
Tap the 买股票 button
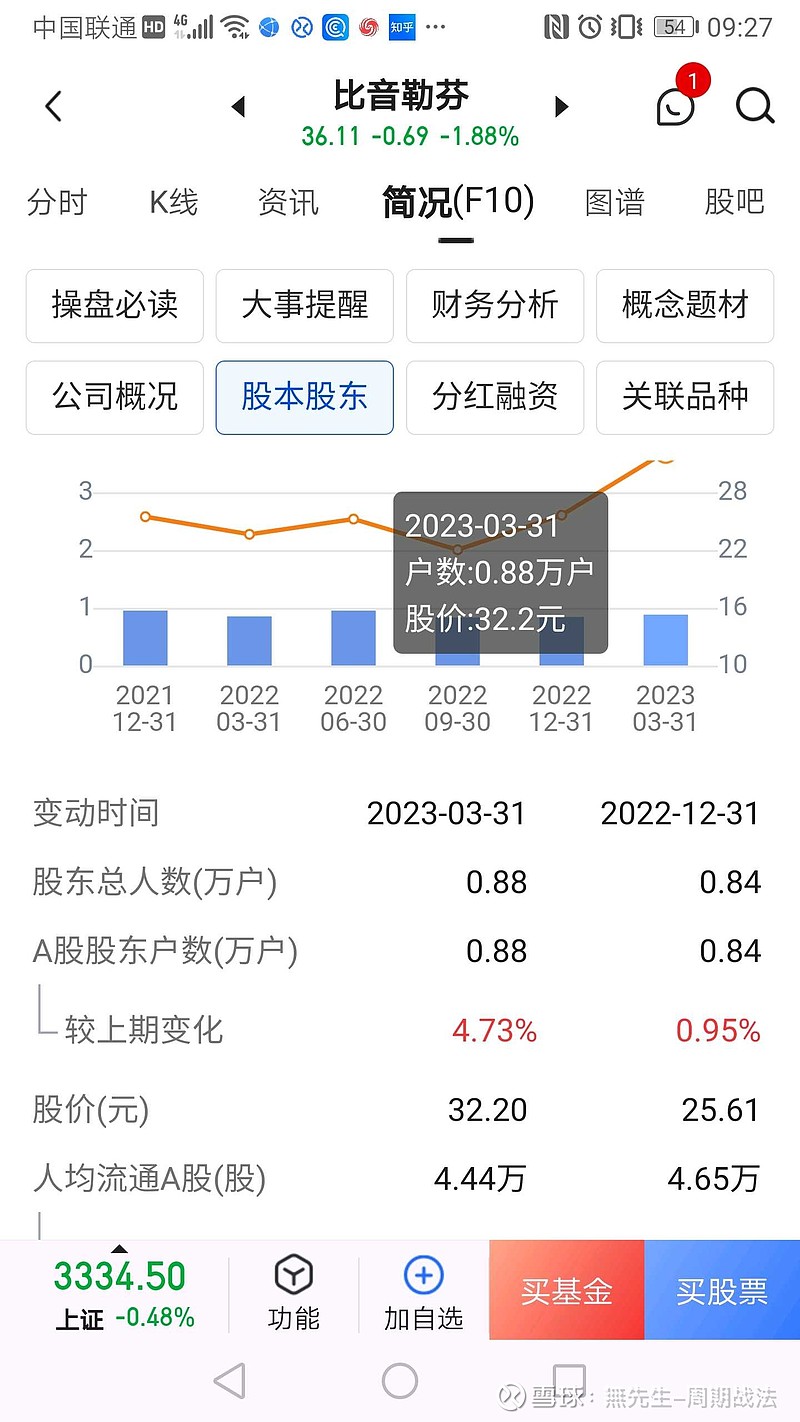point(722,1290)
